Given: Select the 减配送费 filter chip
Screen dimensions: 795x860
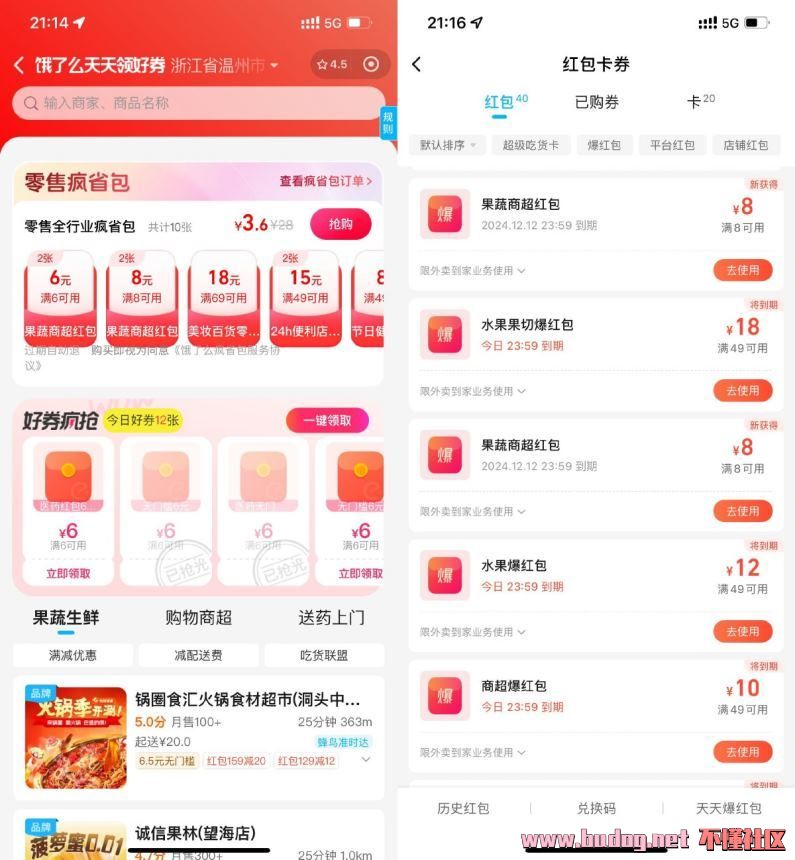Looking at the screenshot, I should pos(198,656).
